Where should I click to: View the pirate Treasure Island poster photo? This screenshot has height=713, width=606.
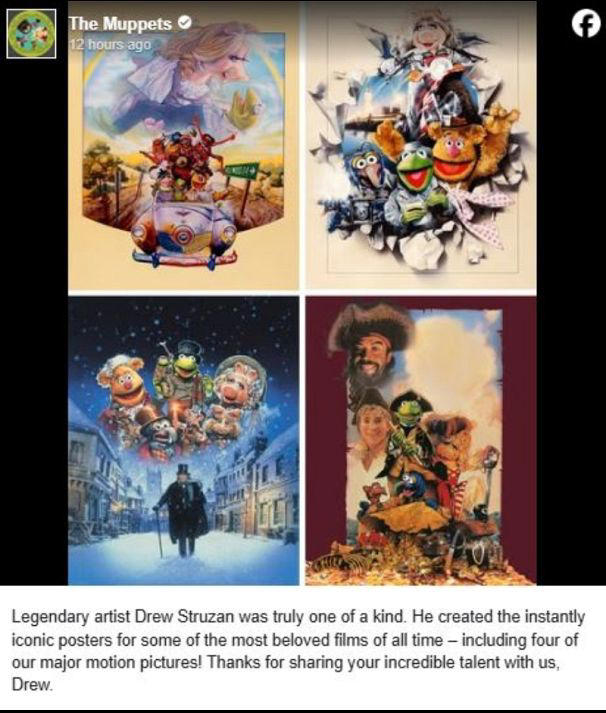tap(421, 440)
